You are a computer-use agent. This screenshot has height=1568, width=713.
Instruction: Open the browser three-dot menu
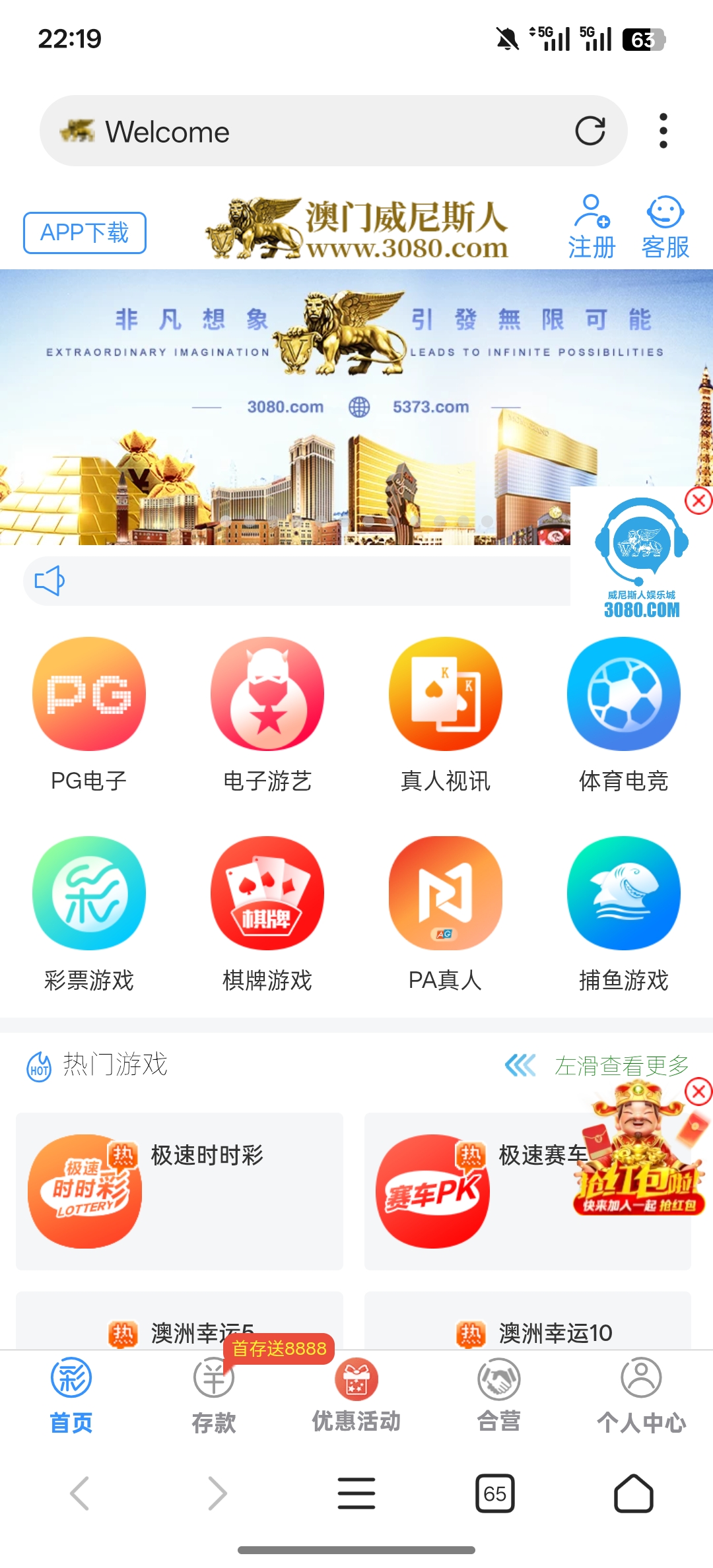[x=663, y=131]
